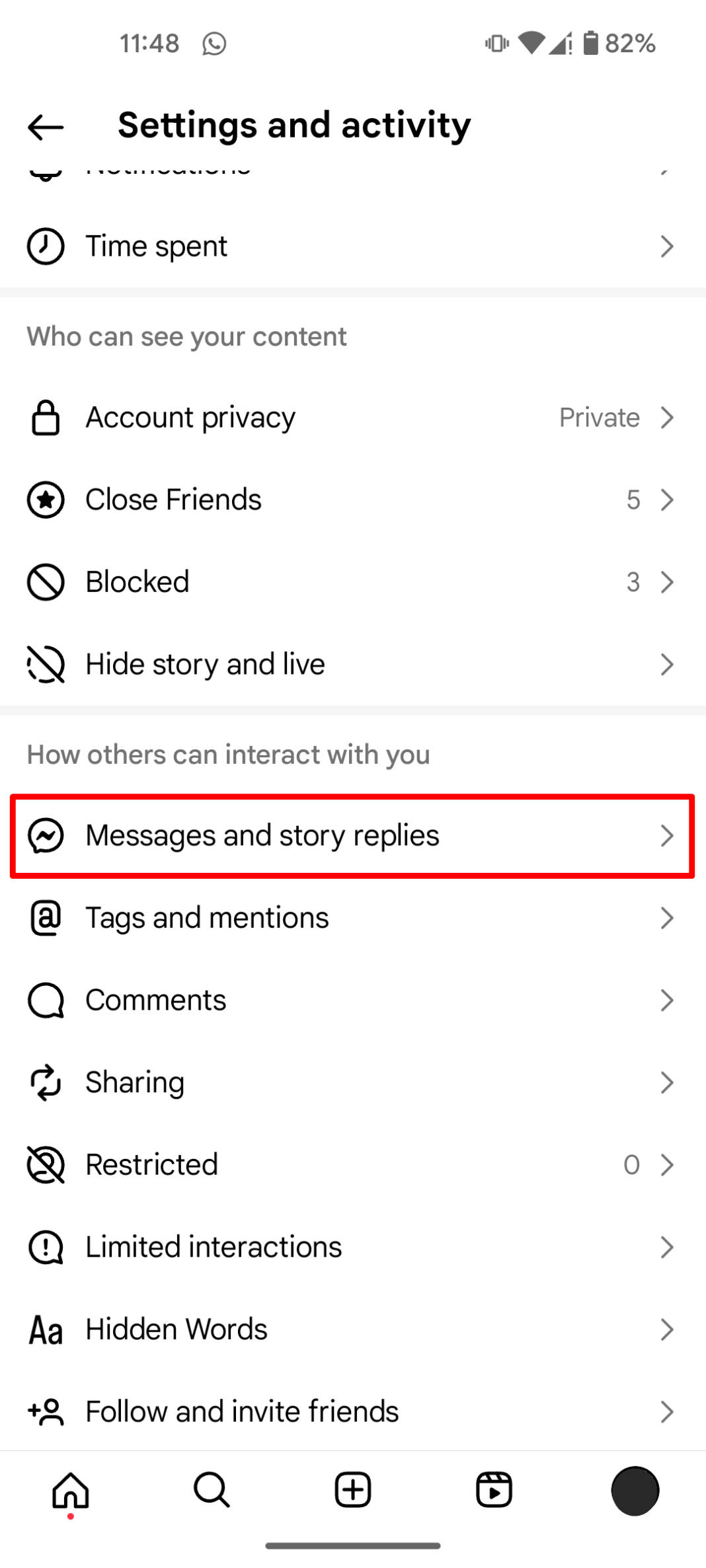Switch to the Home tab
Viewport: 706px width, 1568px height.
coord(71,1490)
